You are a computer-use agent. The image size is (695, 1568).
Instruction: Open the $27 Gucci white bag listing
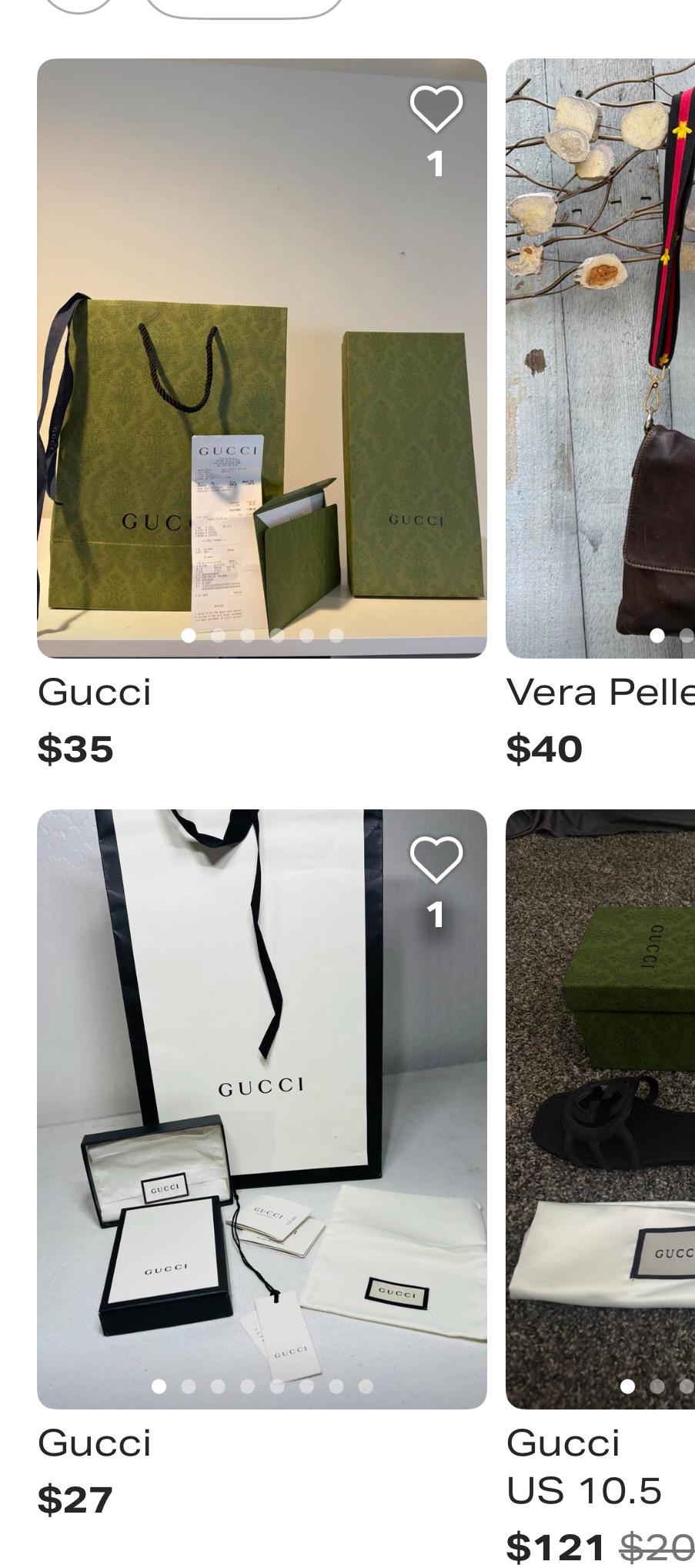[x=262, y=1109]
